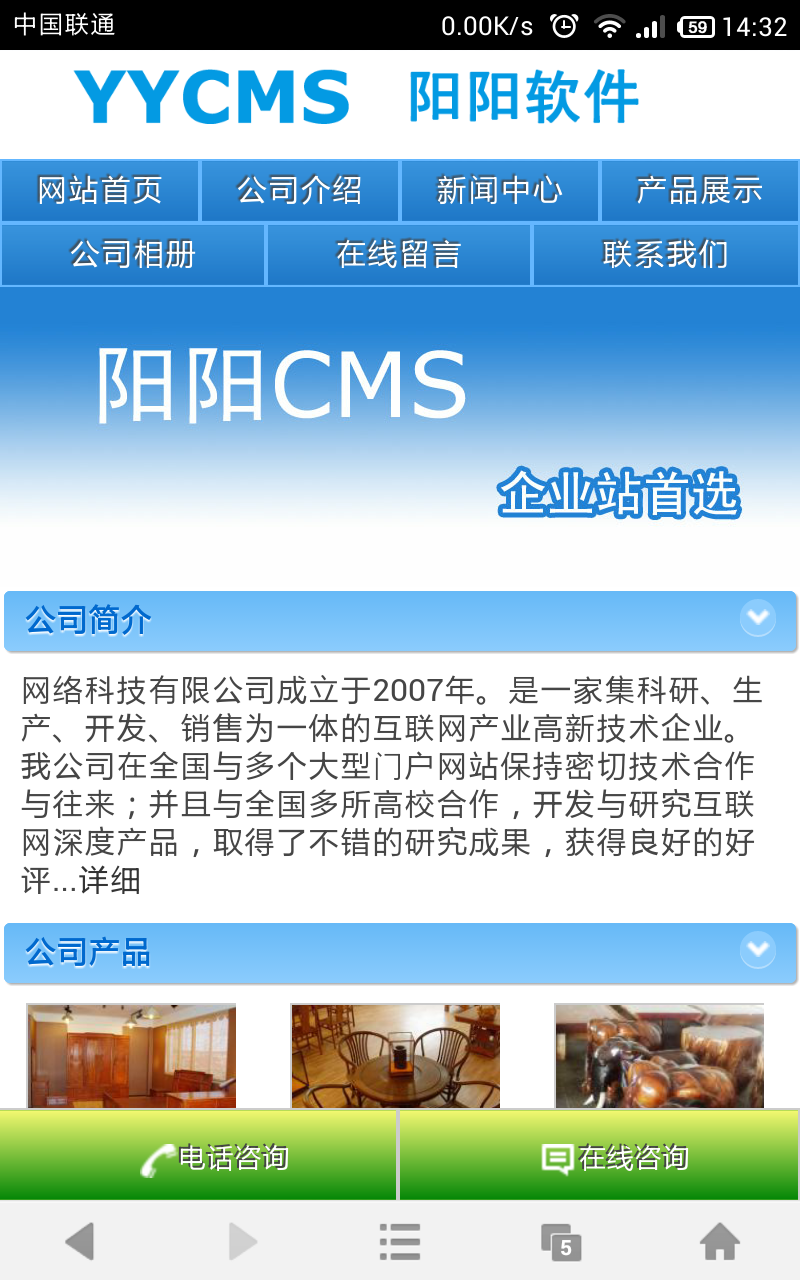
Task: Go back to the previous page
Action: click(80, 1242)
